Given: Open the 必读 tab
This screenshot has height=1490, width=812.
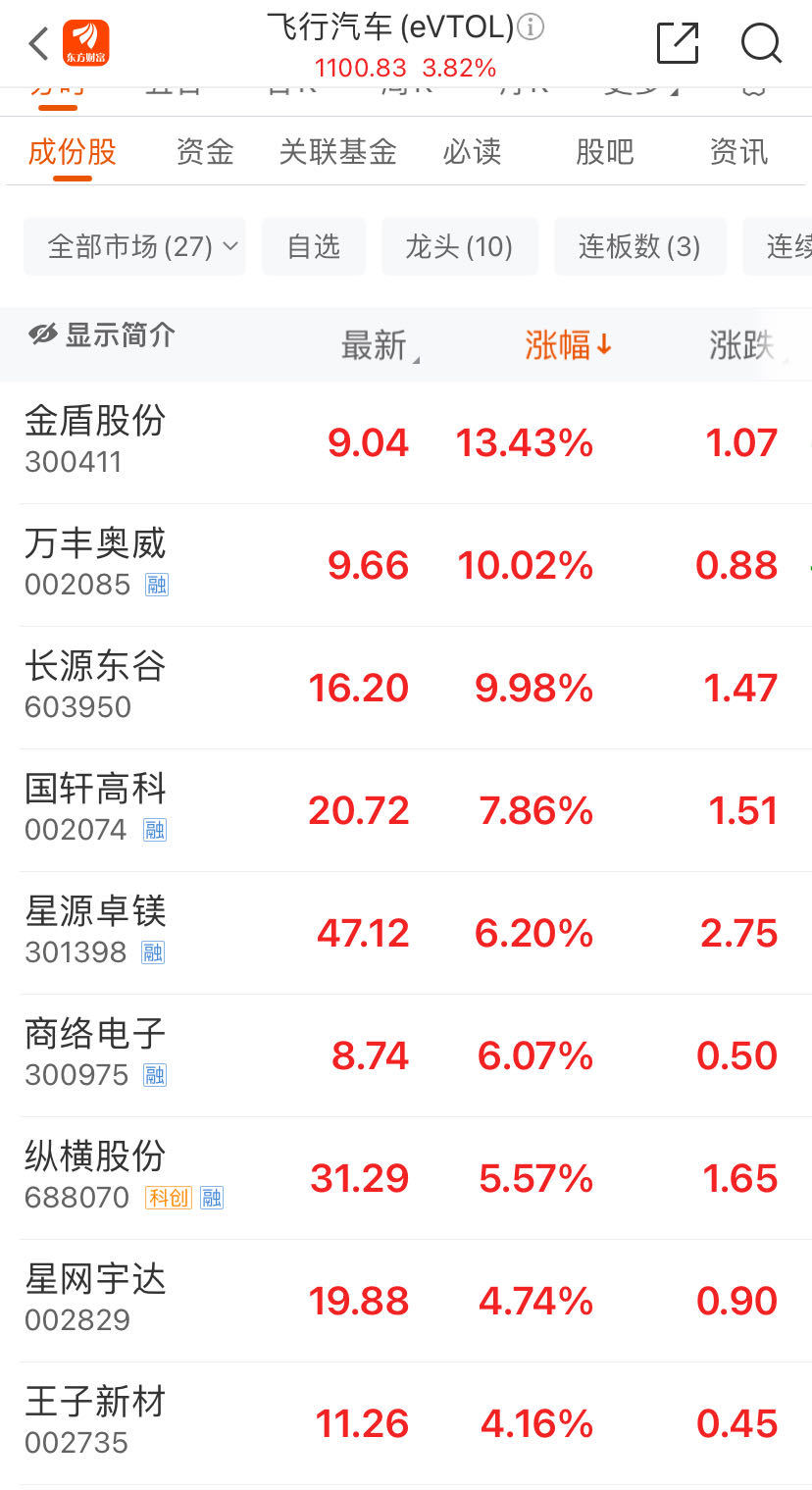Looking at the screenshot, I should tap(472, 152).
